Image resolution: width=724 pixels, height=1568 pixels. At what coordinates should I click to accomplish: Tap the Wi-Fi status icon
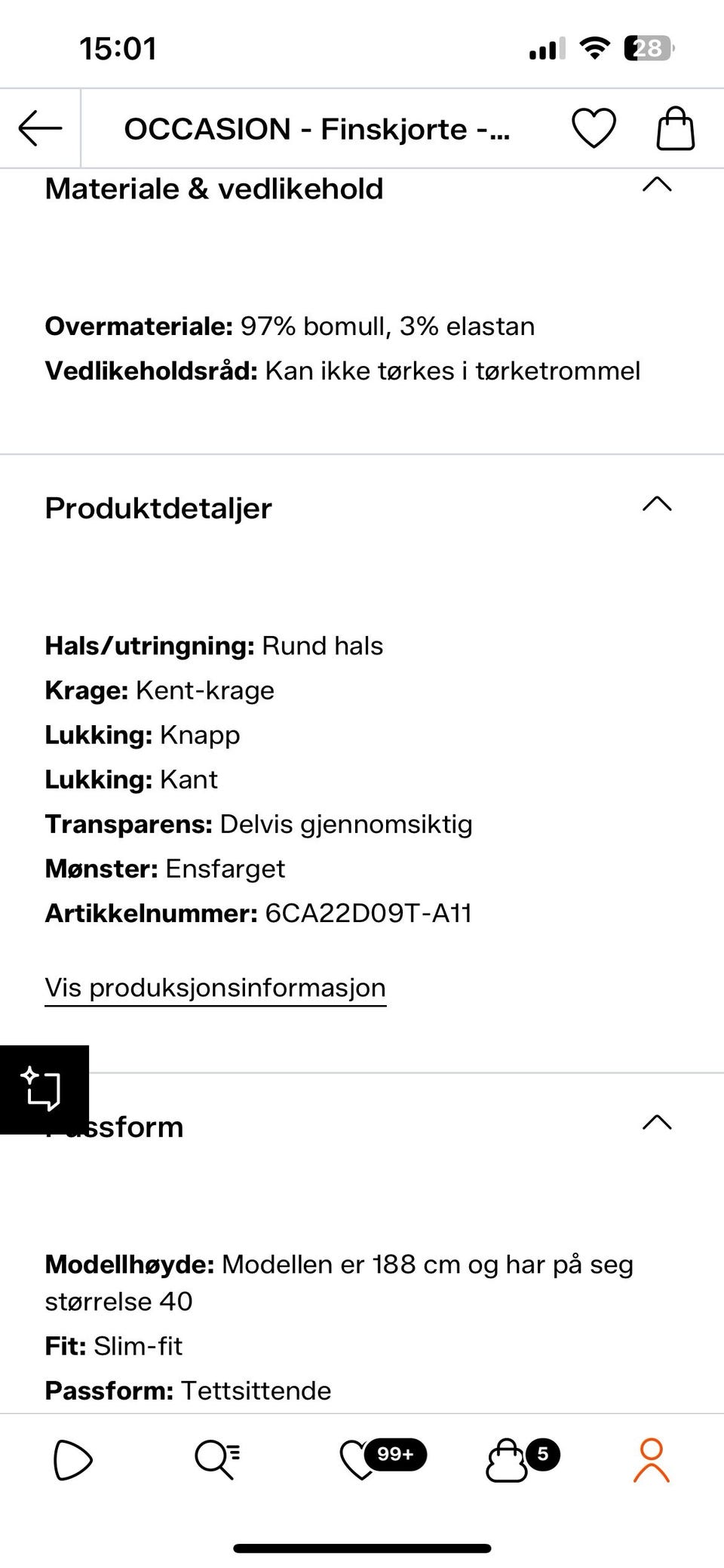pyautogui.click(x=594, y=48)
